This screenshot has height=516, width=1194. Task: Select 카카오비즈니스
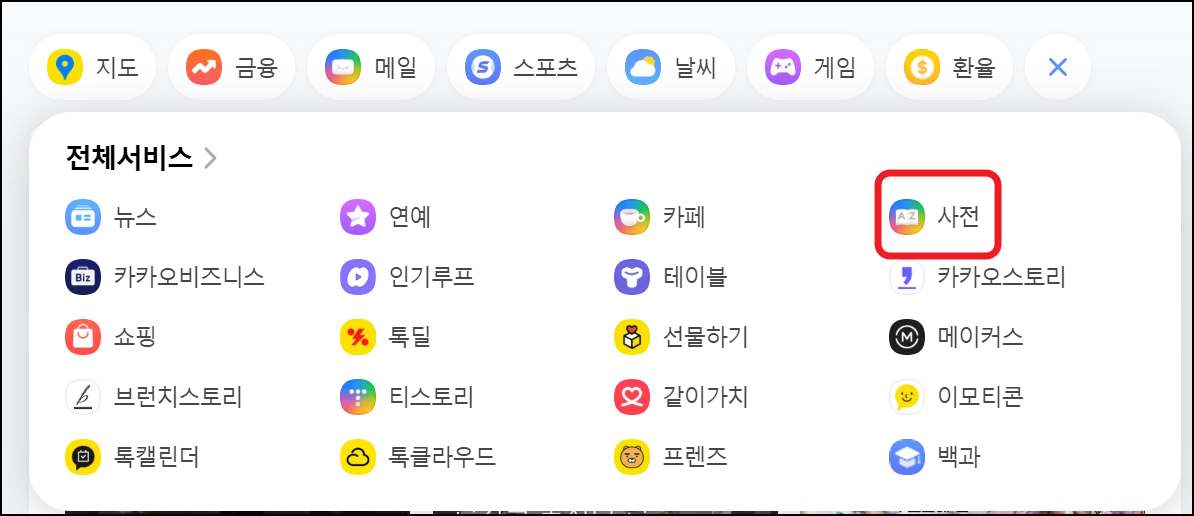click(x=164, y=278)
